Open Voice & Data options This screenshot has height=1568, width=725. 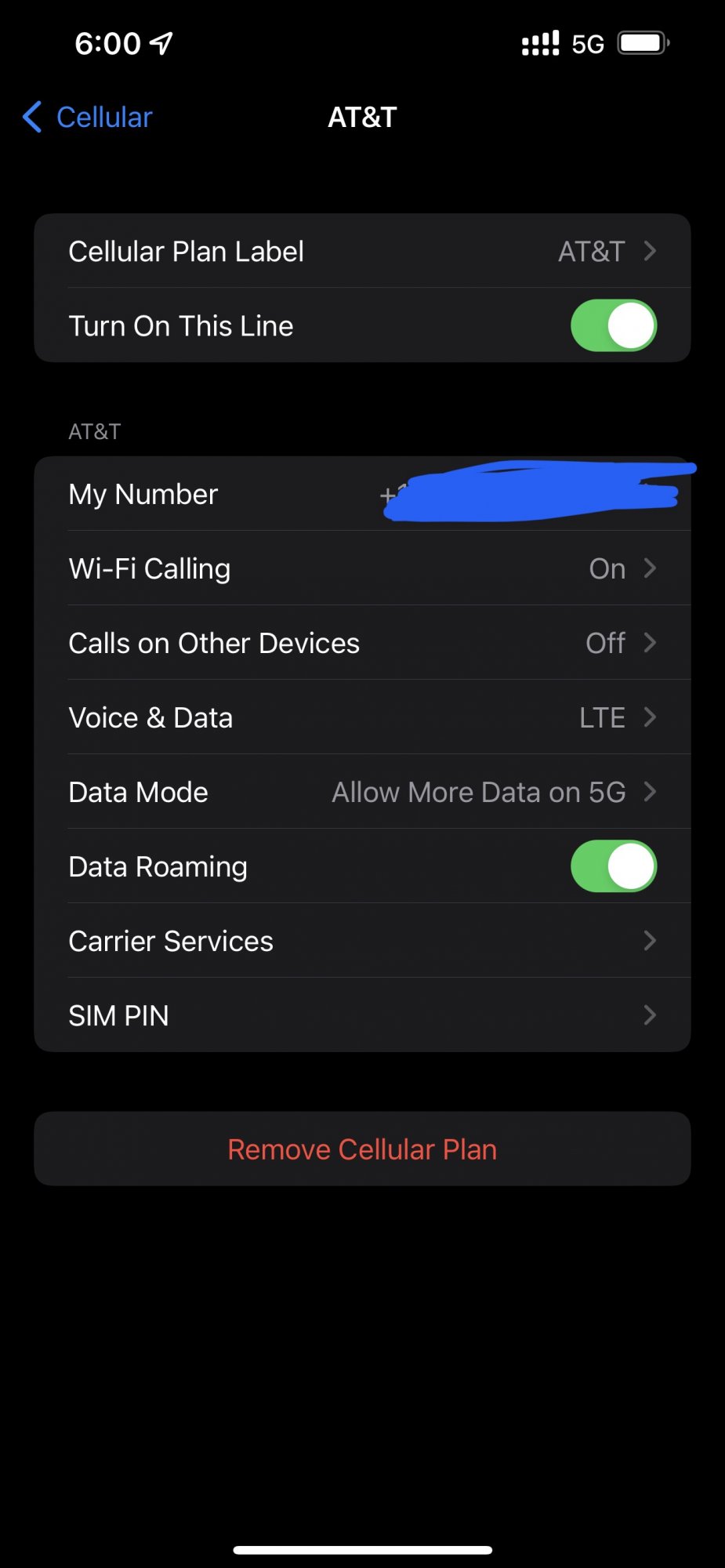pos(362,717)
